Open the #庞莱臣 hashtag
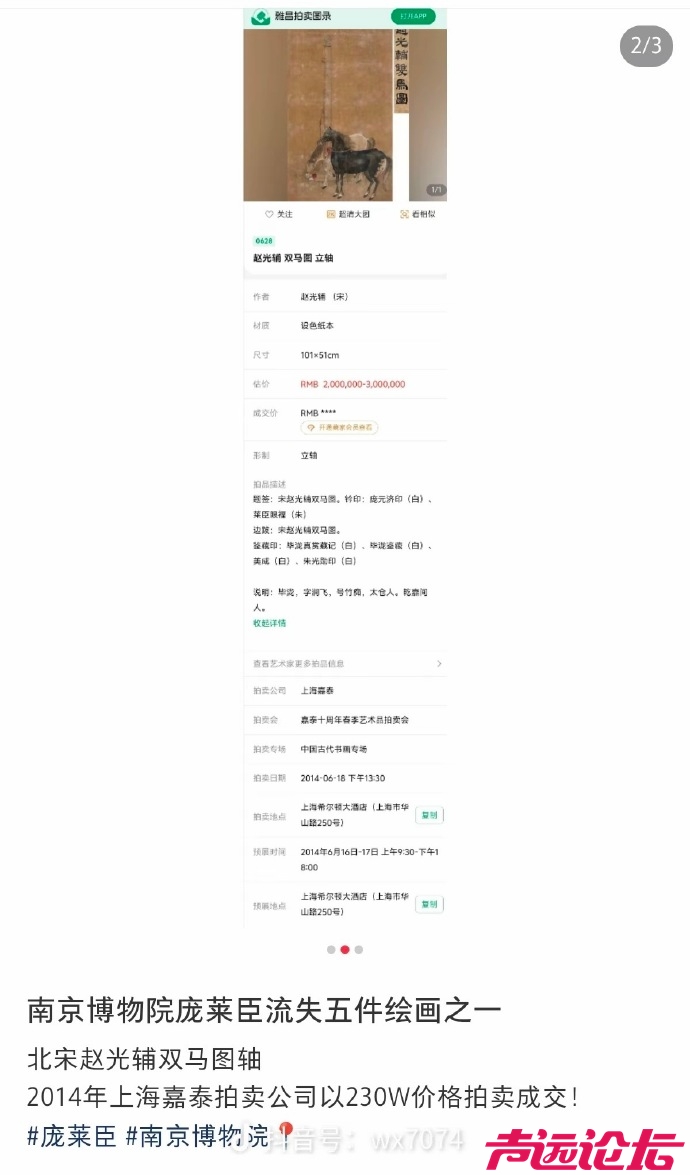Viewport: 690px width, 1175px height. [71, 1136]
